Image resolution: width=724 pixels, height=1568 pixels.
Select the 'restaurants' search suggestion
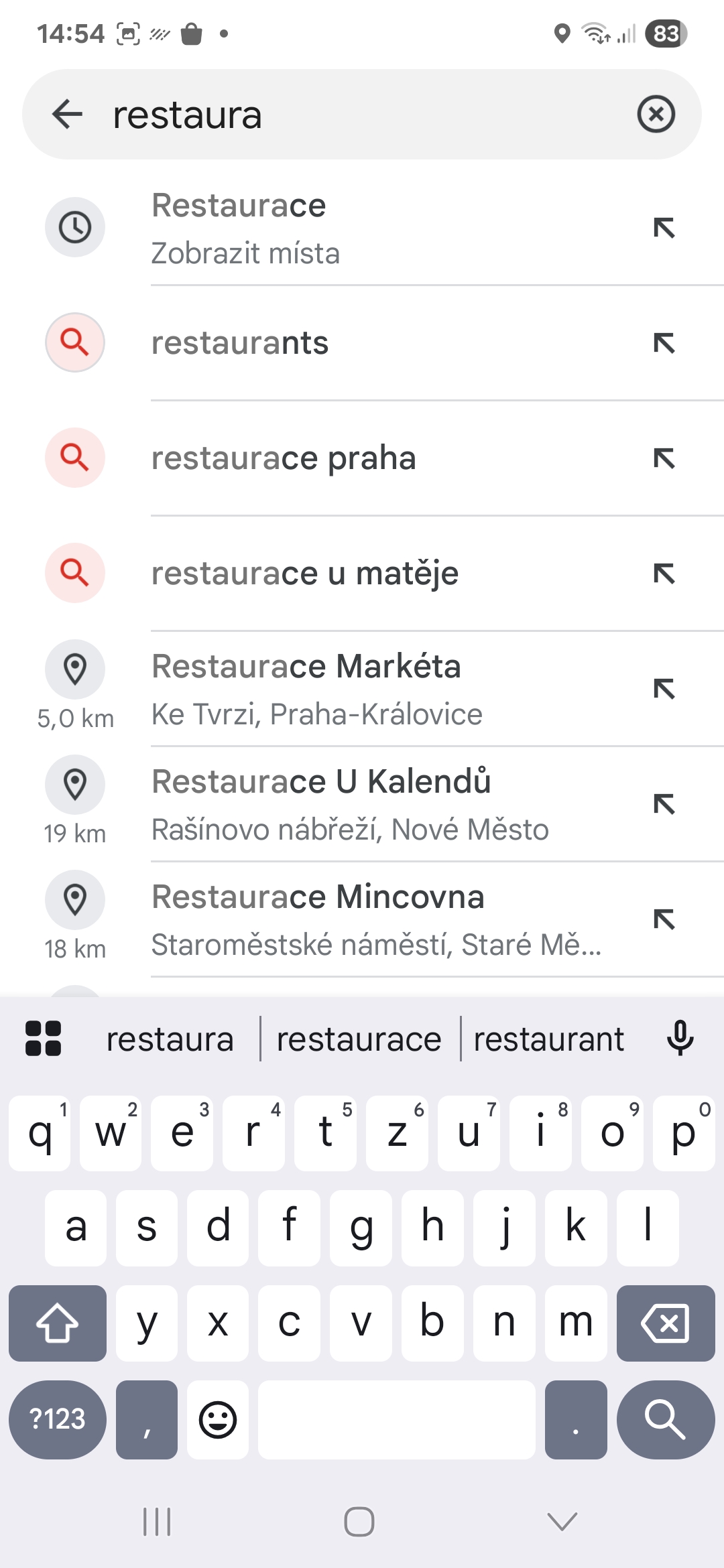click(362, 343)
